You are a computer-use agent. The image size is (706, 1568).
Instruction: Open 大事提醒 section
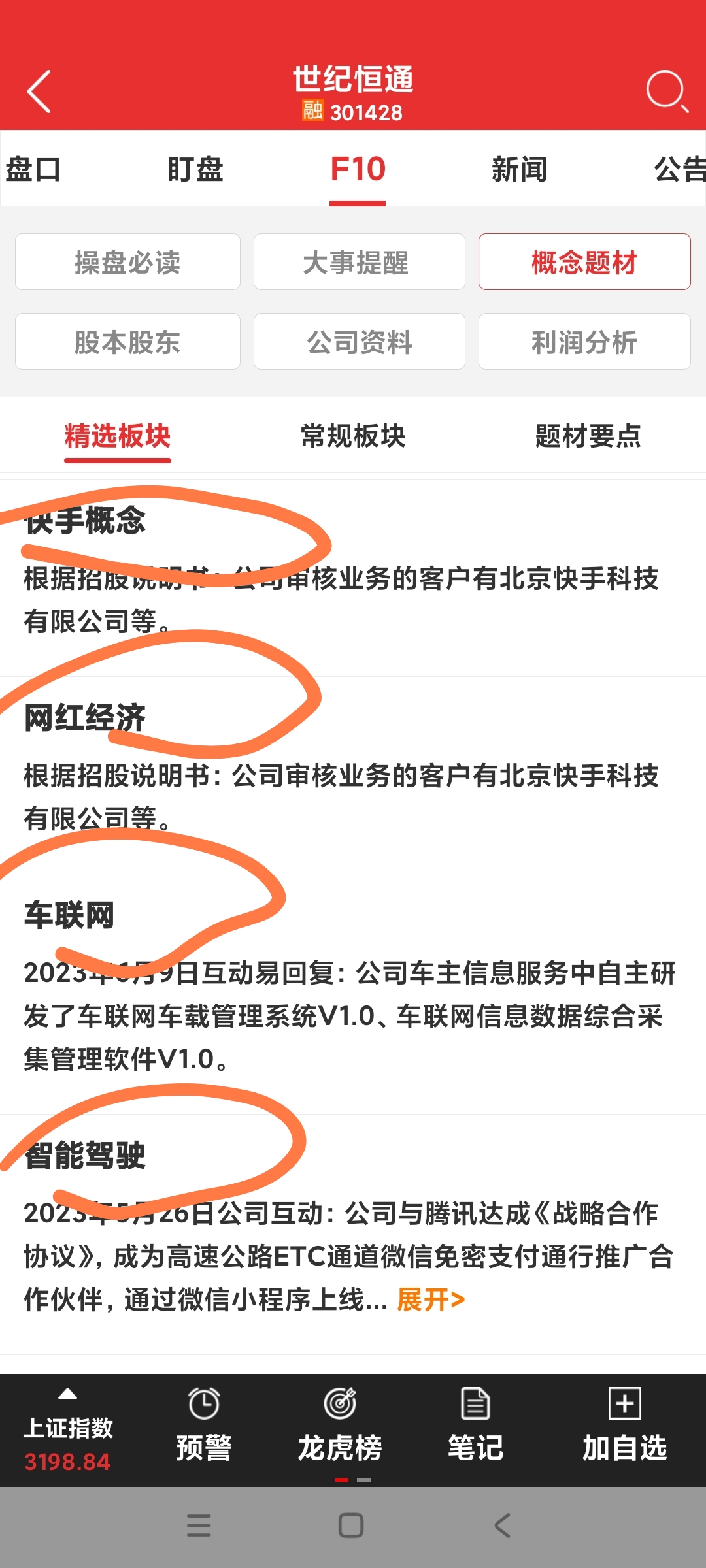pyautogui.click(x=359, y=262)
